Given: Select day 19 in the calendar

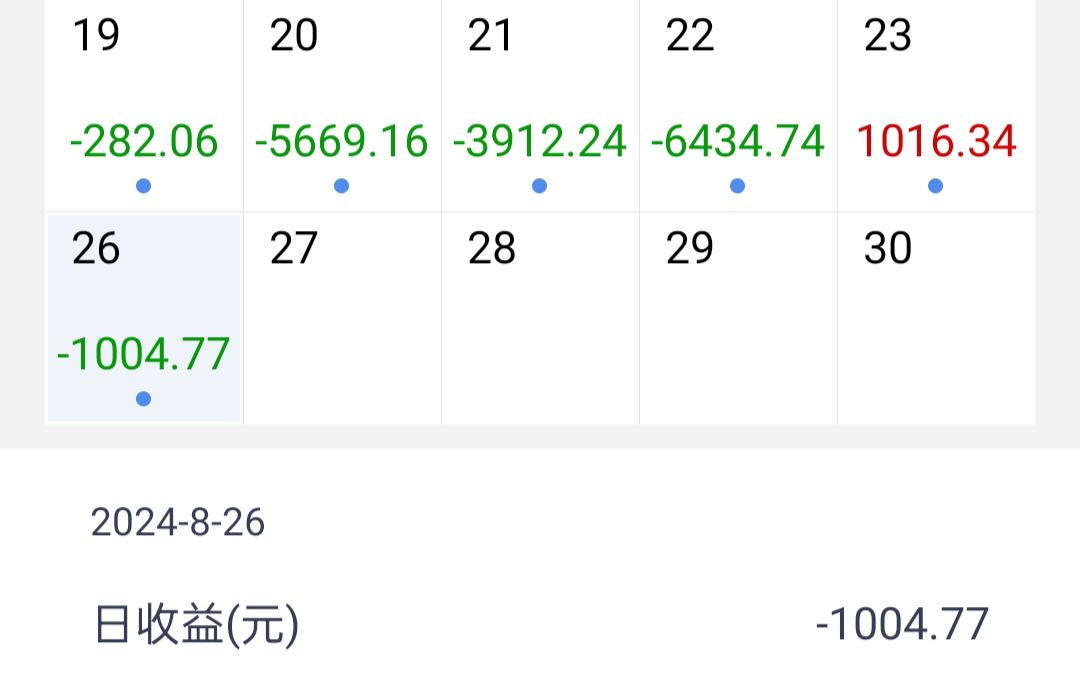Looking at the screenshot, I should [x=144, y=105].
